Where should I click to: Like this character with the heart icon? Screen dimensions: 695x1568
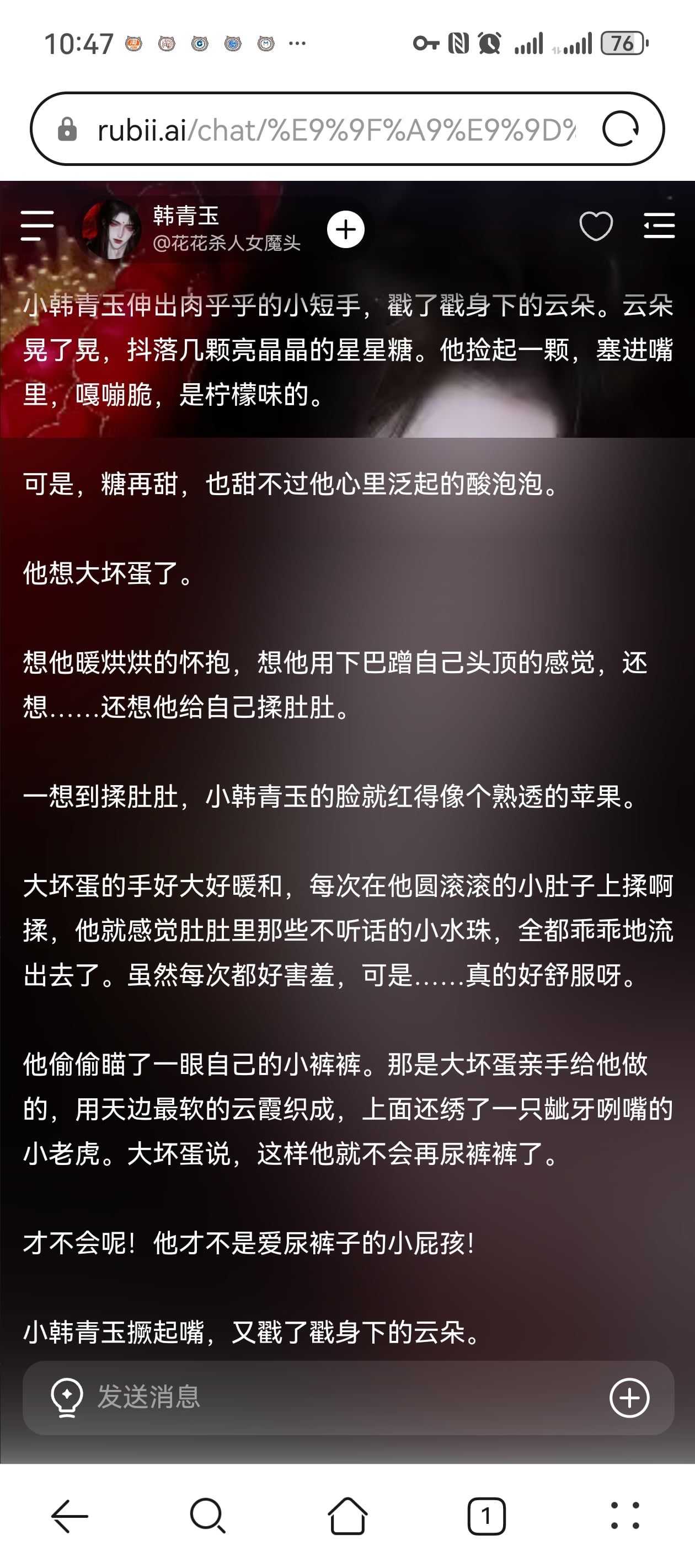(x=596, y=227)
